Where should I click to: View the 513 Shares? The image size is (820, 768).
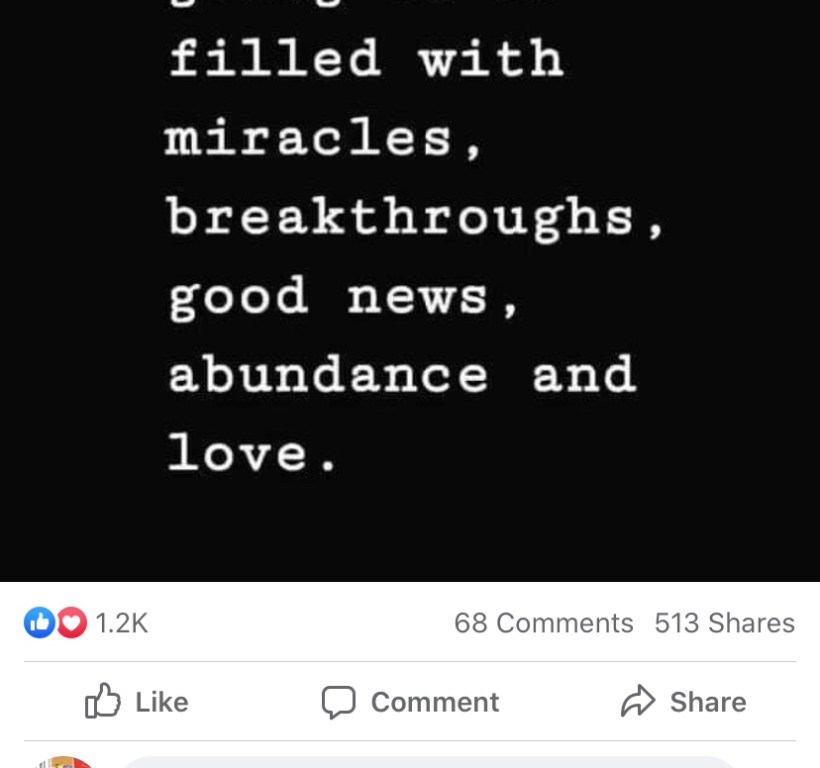click(724, 623)
